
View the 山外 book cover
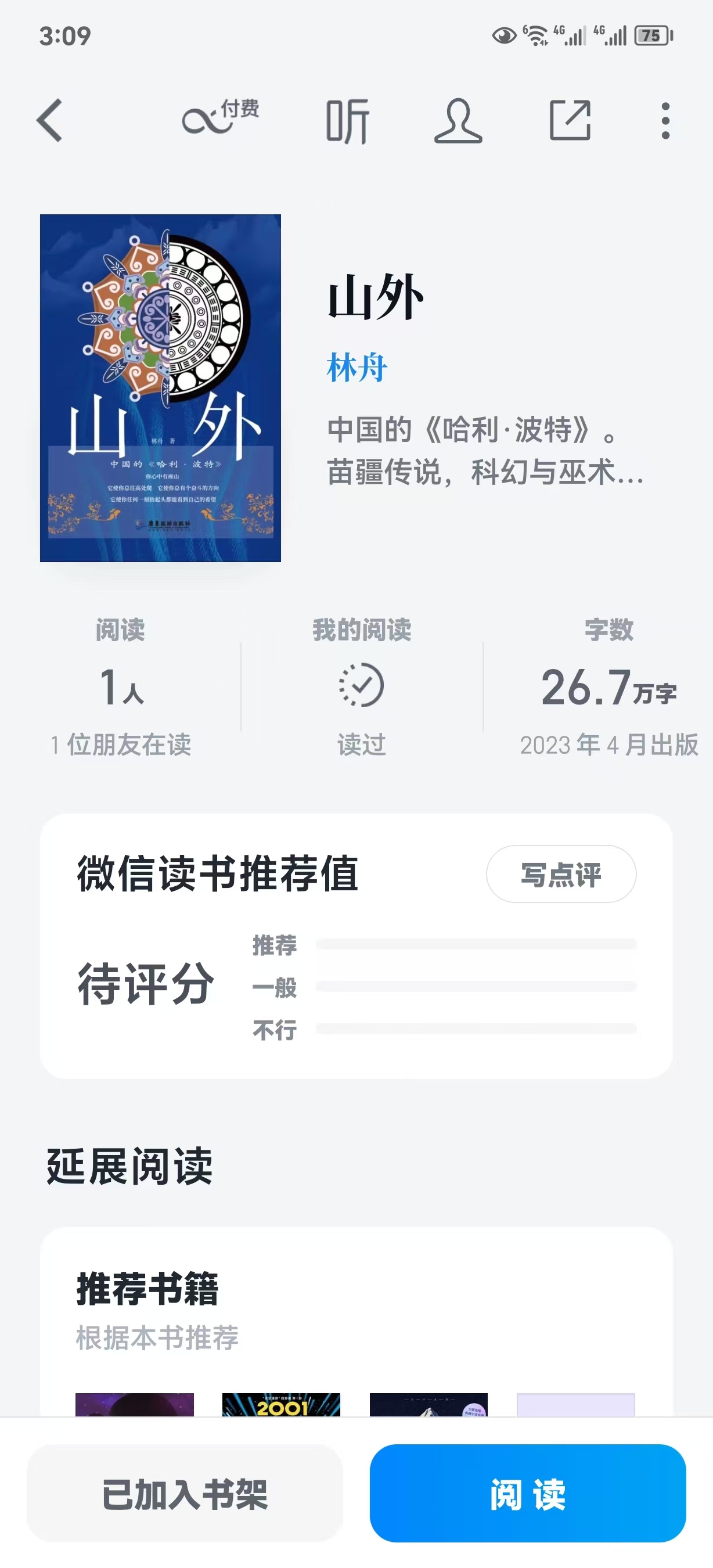point(161,388)
